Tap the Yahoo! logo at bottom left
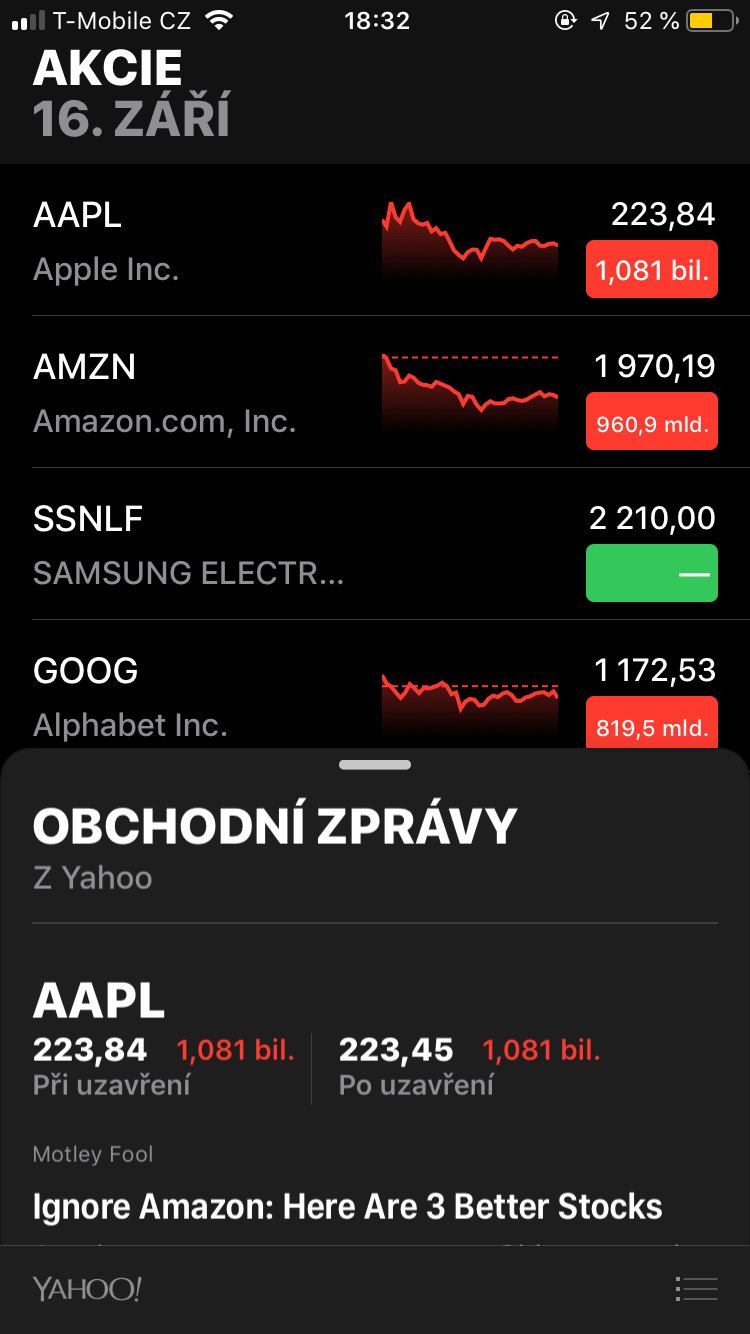Viewport: 750px width, 1334px height. 86,1289
